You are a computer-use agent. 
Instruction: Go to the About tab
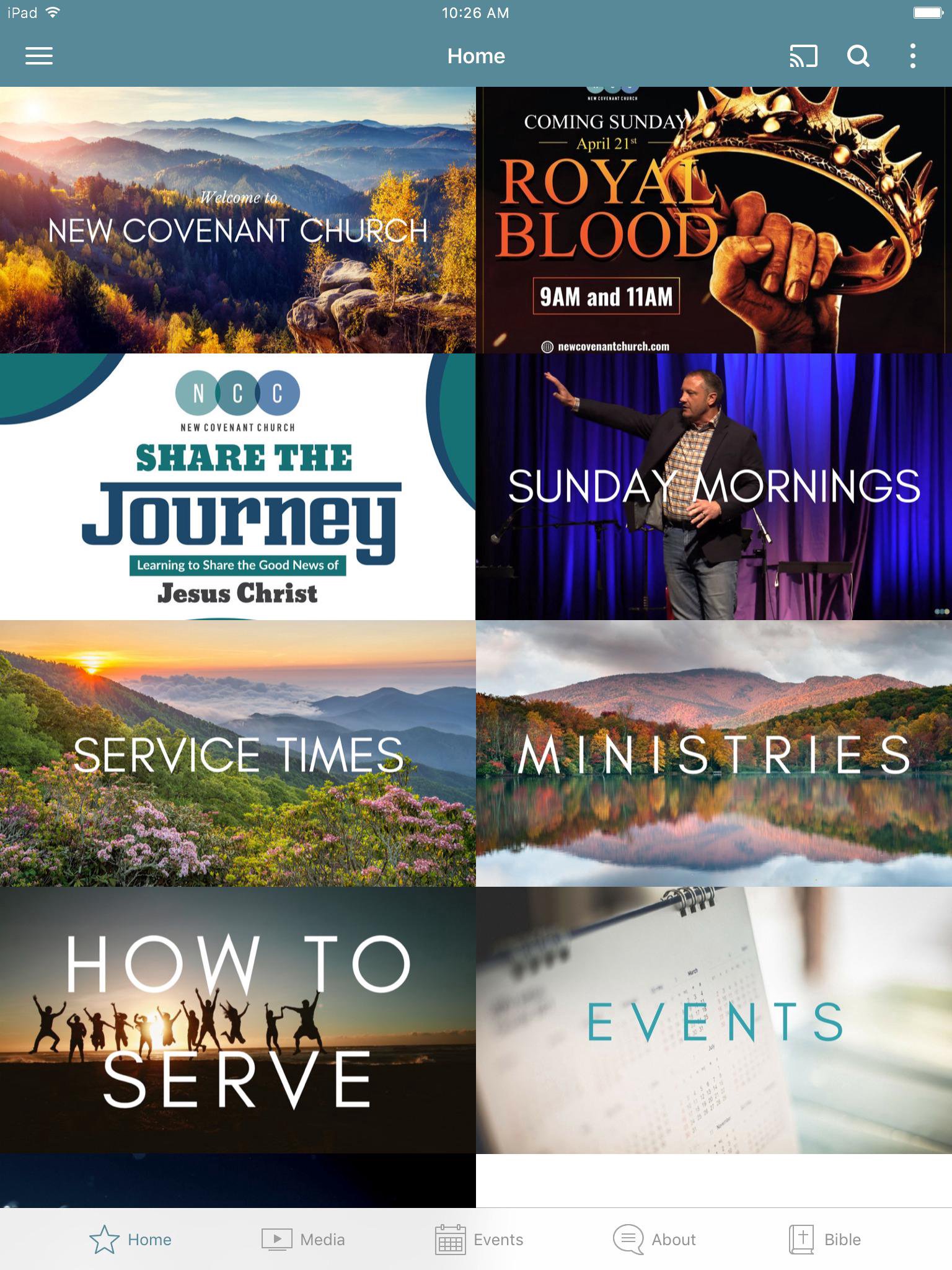[654, 1239]
